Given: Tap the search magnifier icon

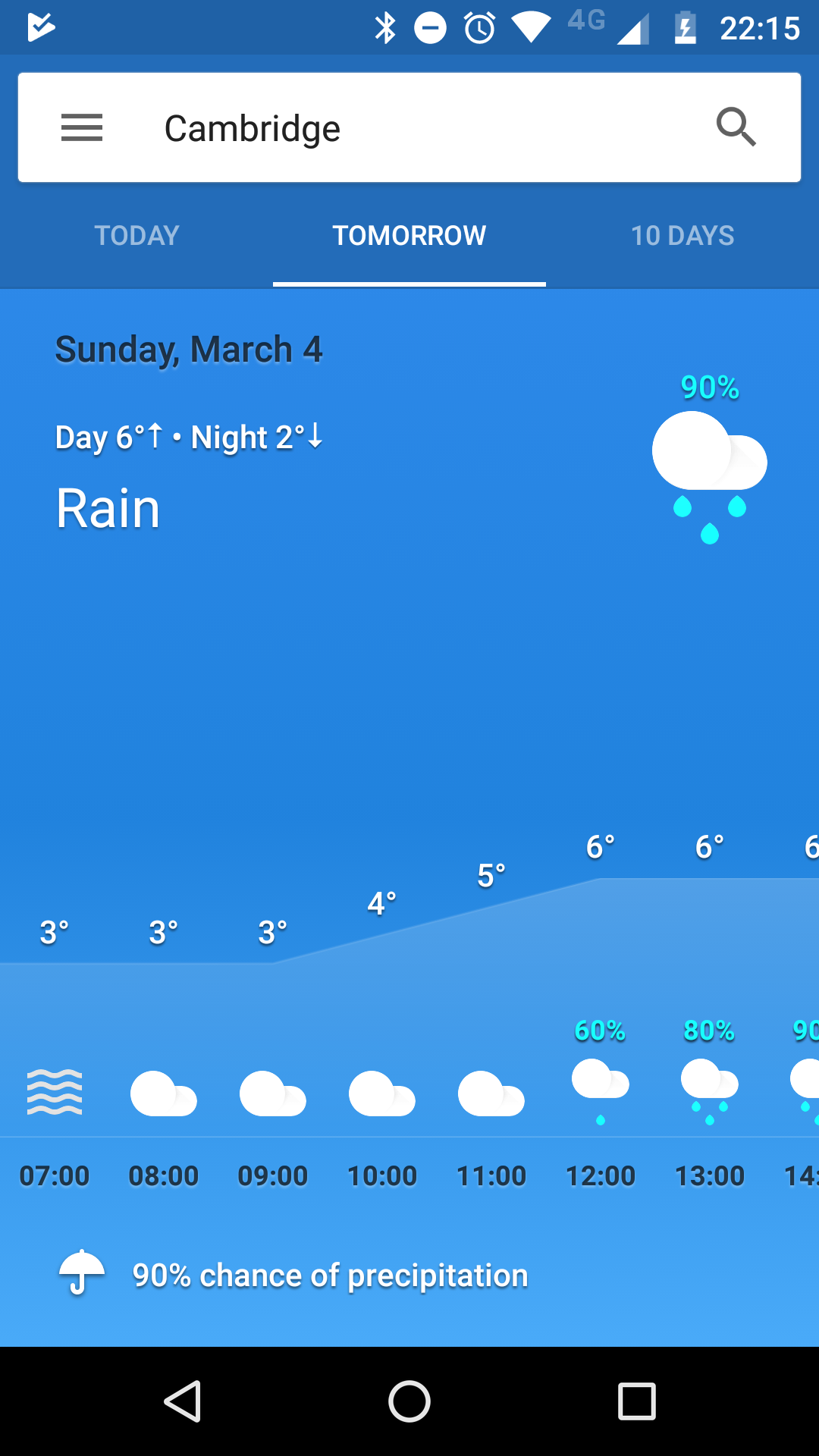Looking at the screenshot, I should [736, 127].
